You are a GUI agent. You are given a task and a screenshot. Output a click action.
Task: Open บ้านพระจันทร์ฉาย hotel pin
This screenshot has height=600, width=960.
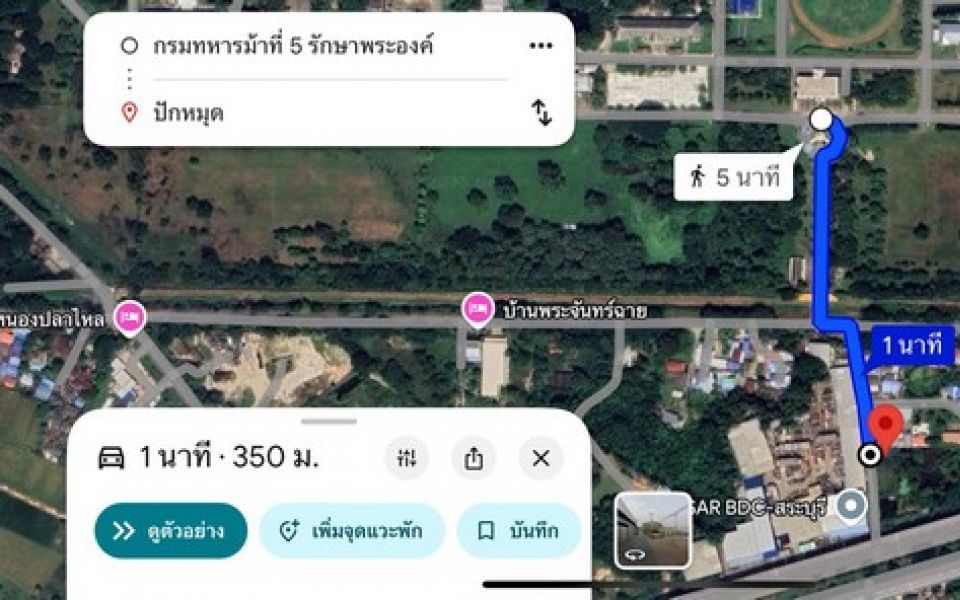[x=478, y=310]
